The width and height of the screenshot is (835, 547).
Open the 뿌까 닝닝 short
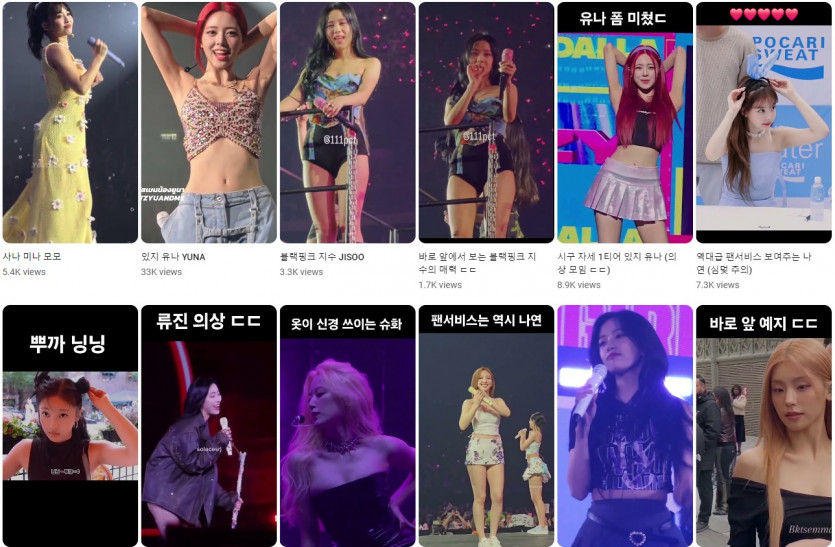pos(70,425)
